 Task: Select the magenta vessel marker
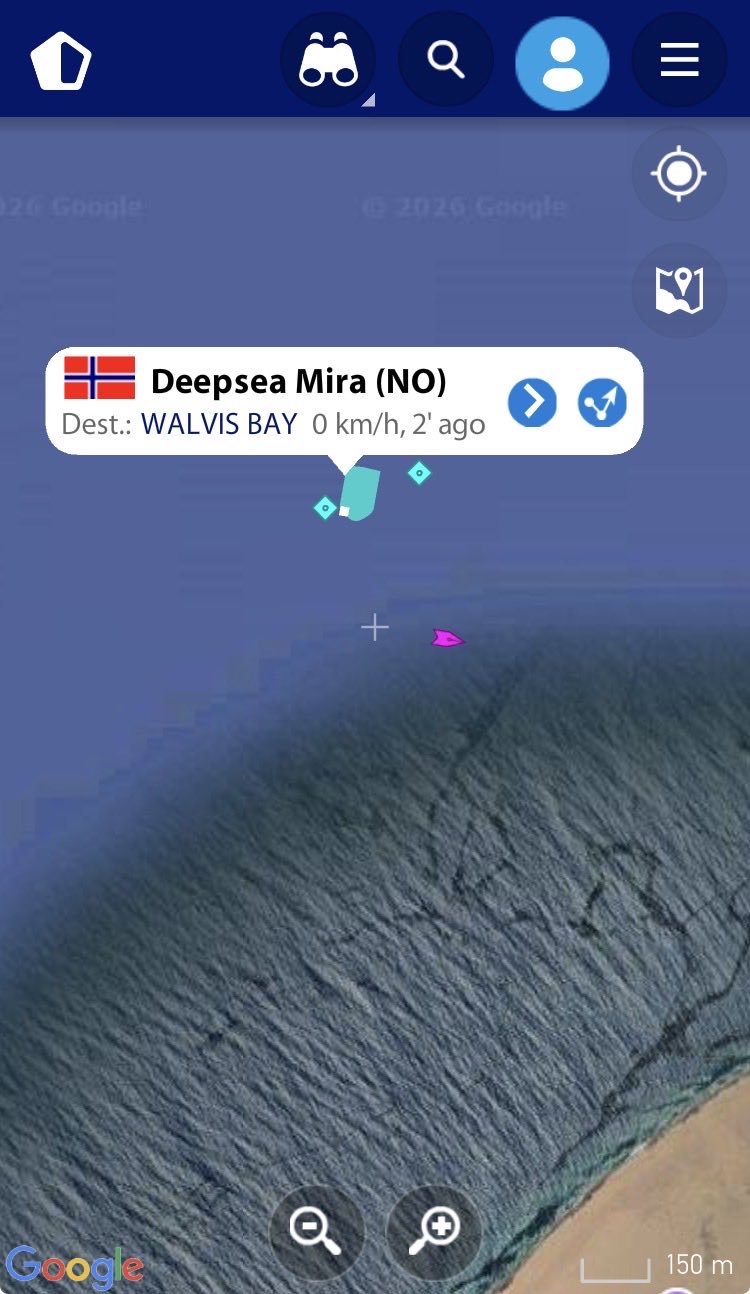click(x=447, y=638)
